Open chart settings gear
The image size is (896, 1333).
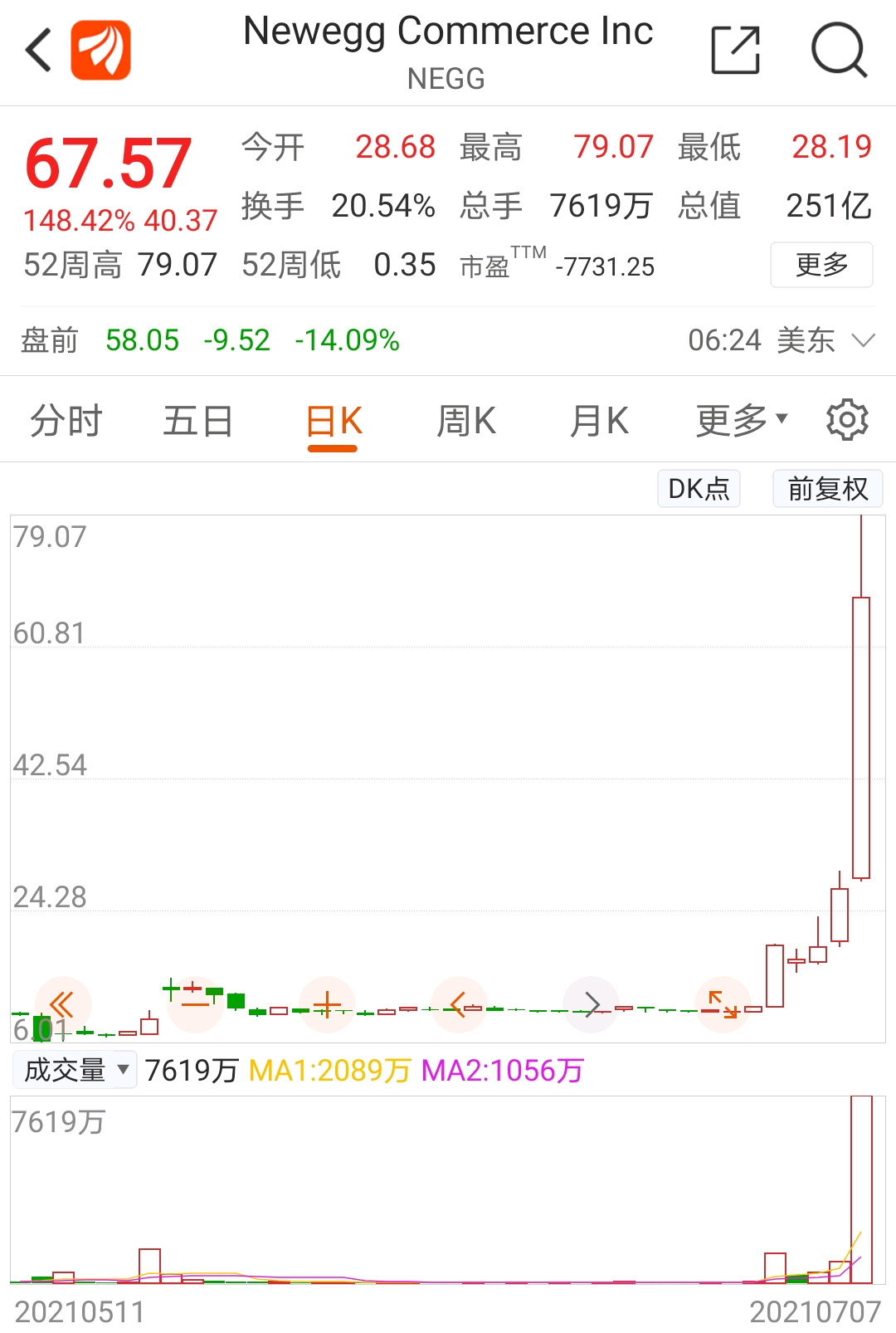click(x=847, y=420)
